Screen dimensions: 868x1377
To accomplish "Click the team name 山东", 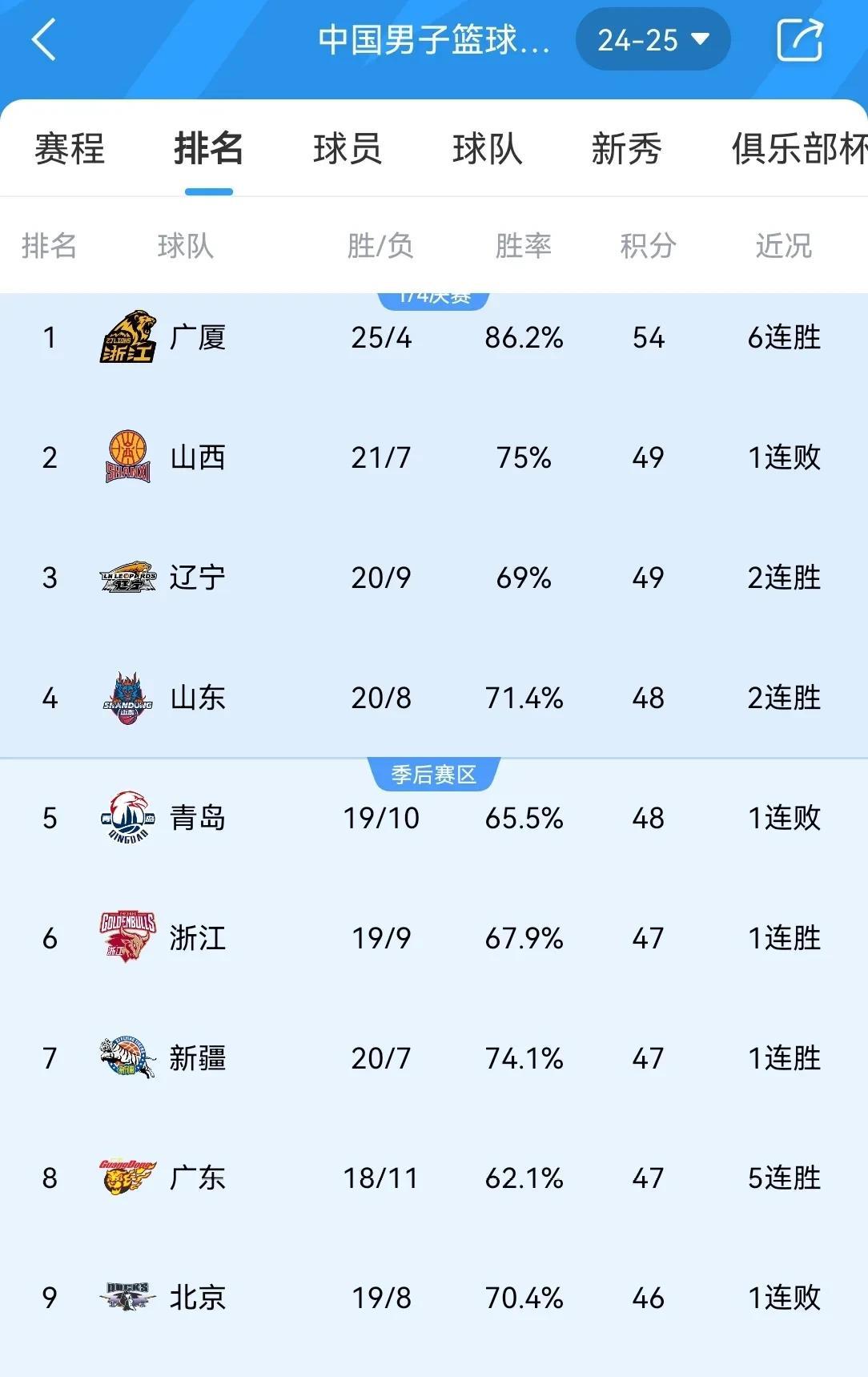I will click(x=196, y=698).
